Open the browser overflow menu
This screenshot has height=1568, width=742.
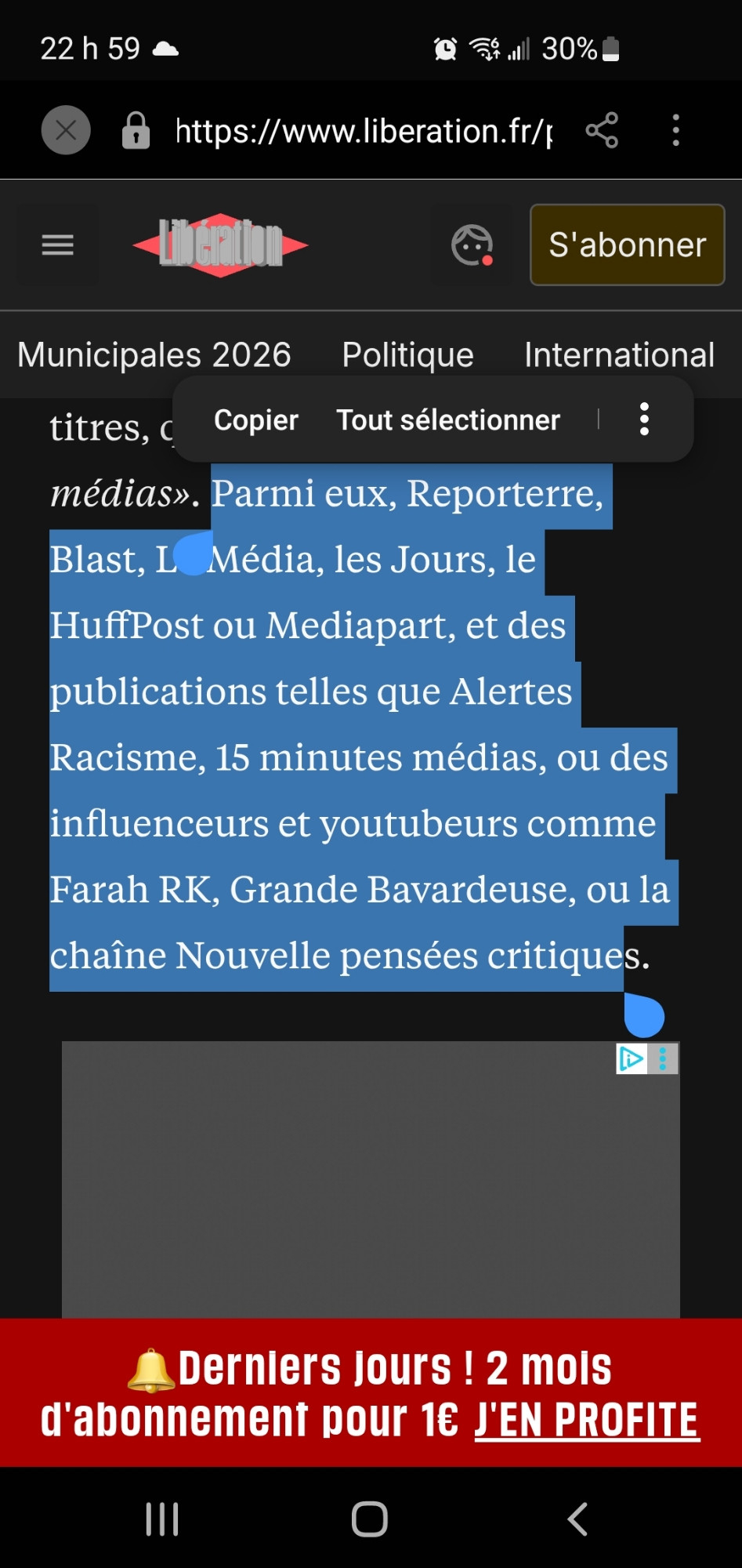click(x=675, y=130)
